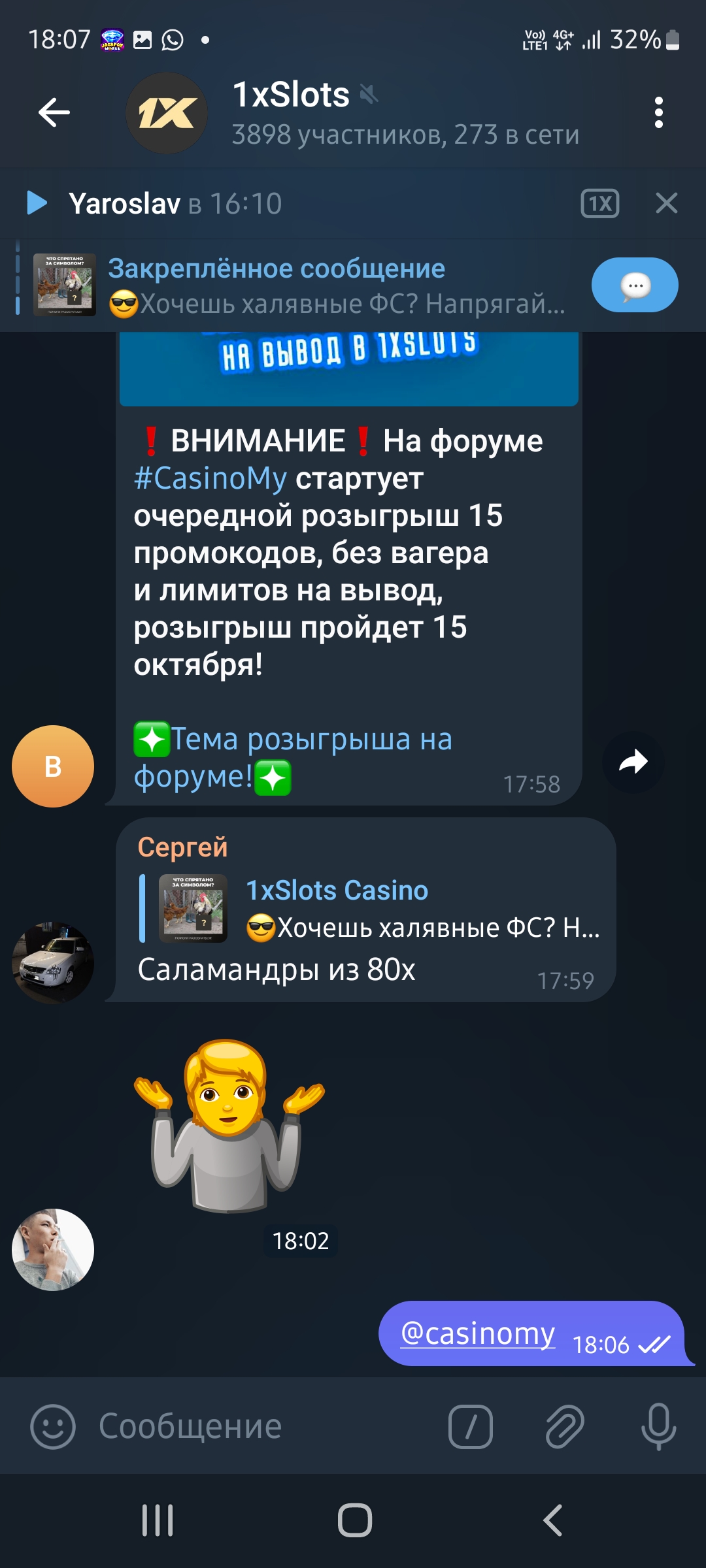The width and height of the screenshot is (706, 1568).
Task: Open the three-dot overflow menu
Action: tap(658, 112)
